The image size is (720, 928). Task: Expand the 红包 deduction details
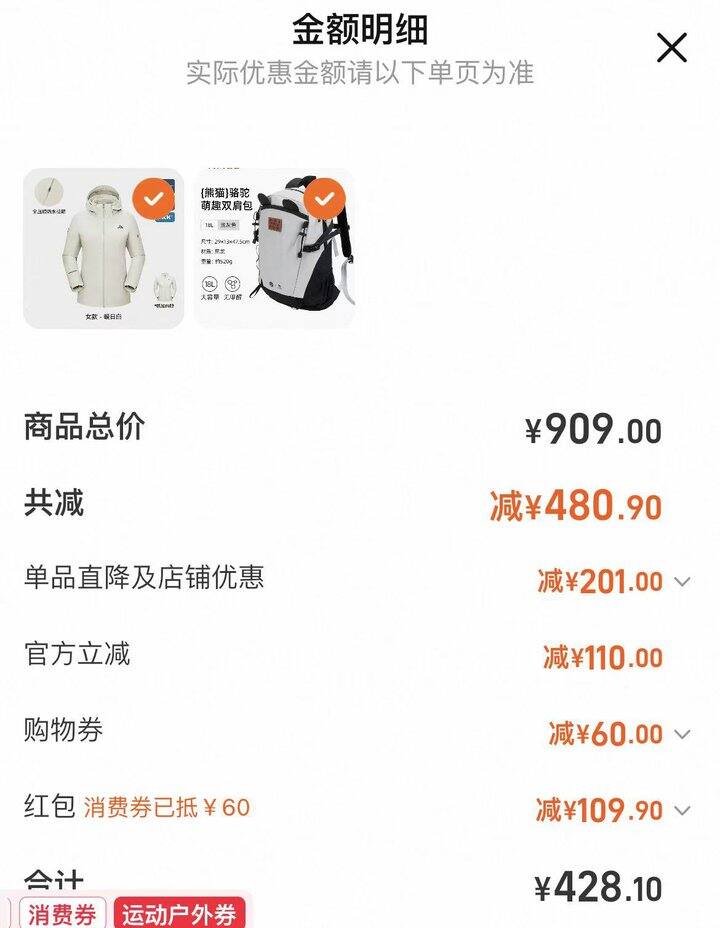[682, 810]
